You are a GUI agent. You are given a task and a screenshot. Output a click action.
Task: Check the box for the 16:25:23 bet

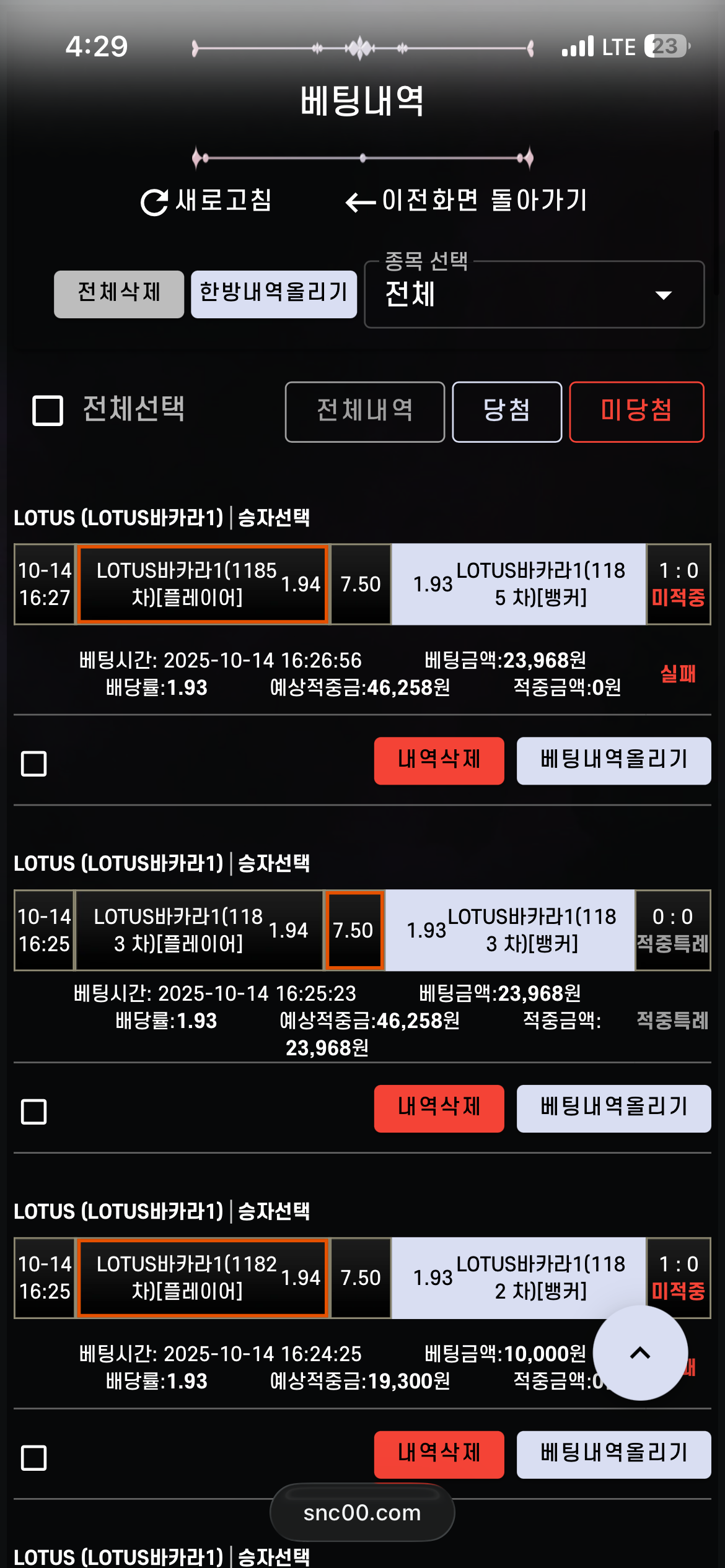(34, 1112)
